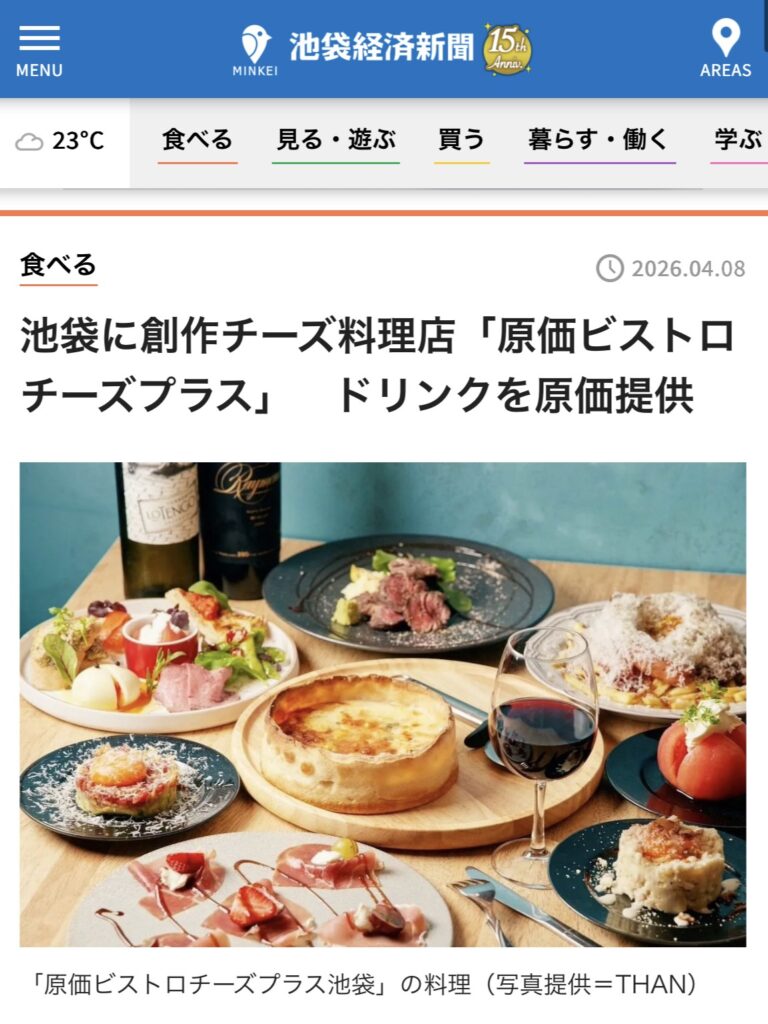
Task: Switch to the 食べる category tab
Action: 198,141
